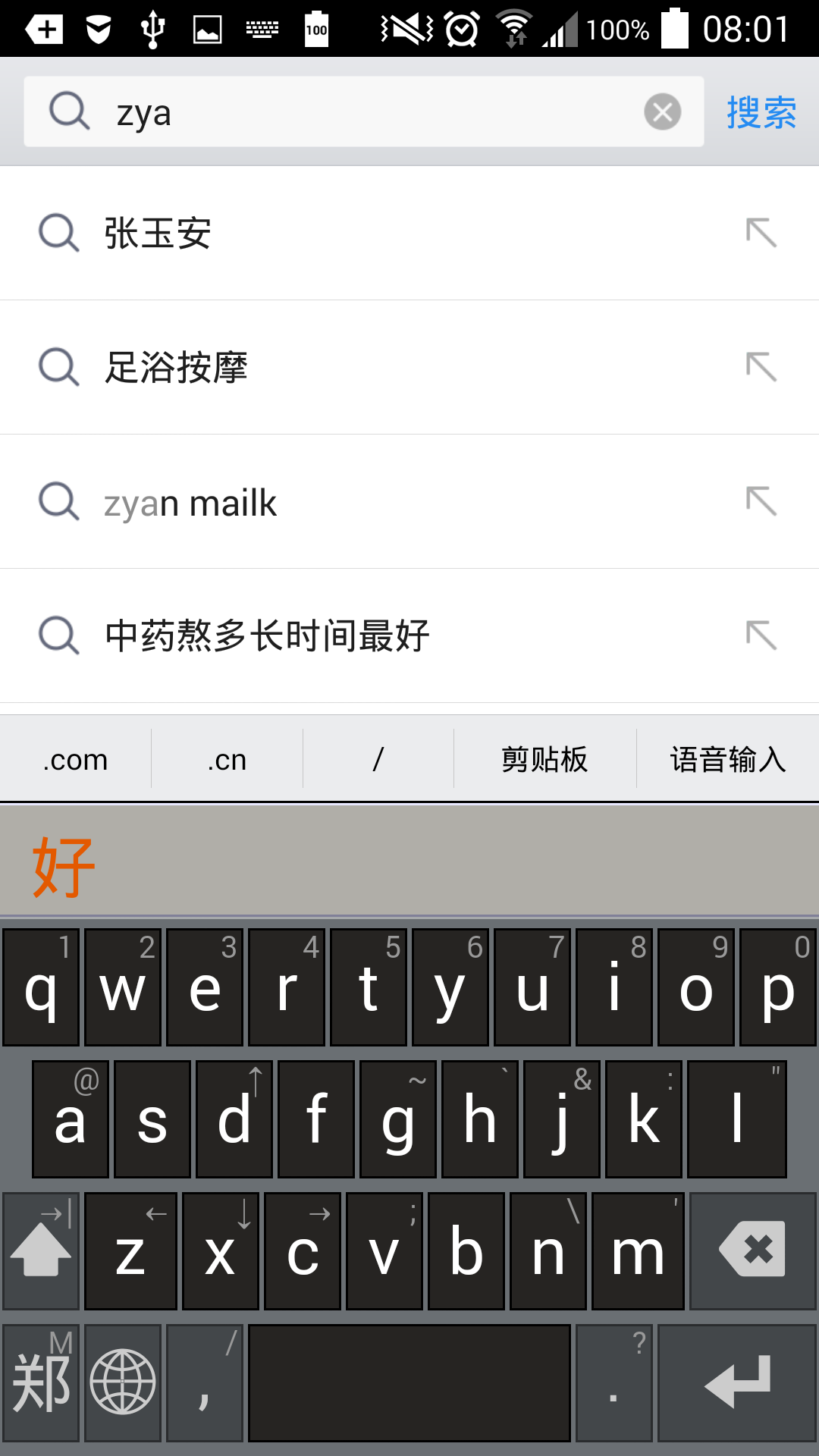Select the zyan mailk suggestion
This screenshot has height=1456, width=819.
[409, 501]
